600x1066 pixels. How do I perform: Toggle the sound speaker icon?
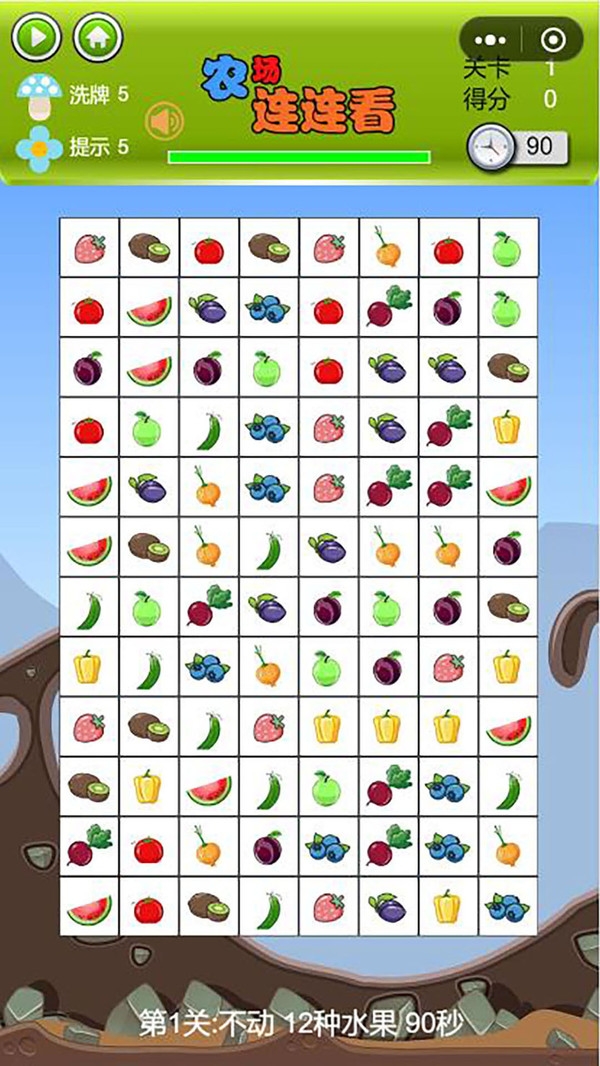coord(165,122)
